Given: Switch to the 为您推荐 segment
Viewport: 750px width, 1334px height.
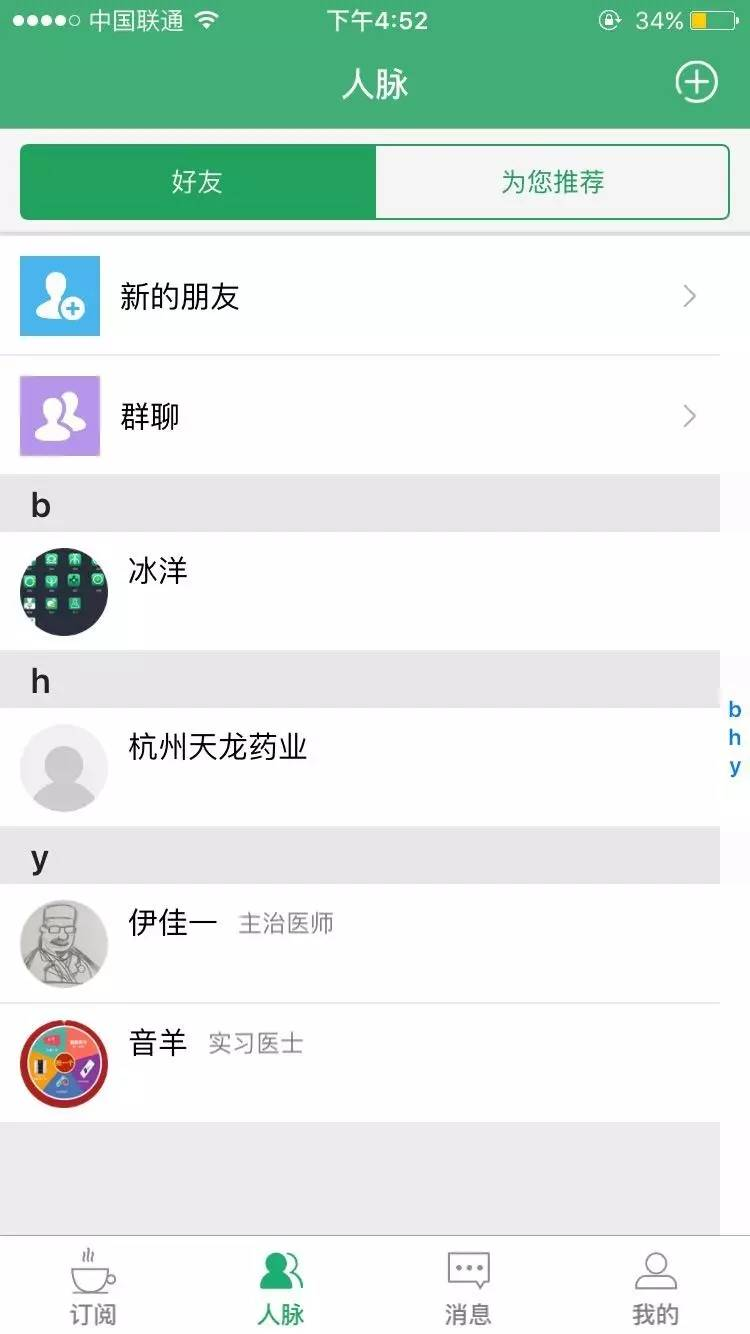Looking at the screenshot, I should click(x=552, y=182).
